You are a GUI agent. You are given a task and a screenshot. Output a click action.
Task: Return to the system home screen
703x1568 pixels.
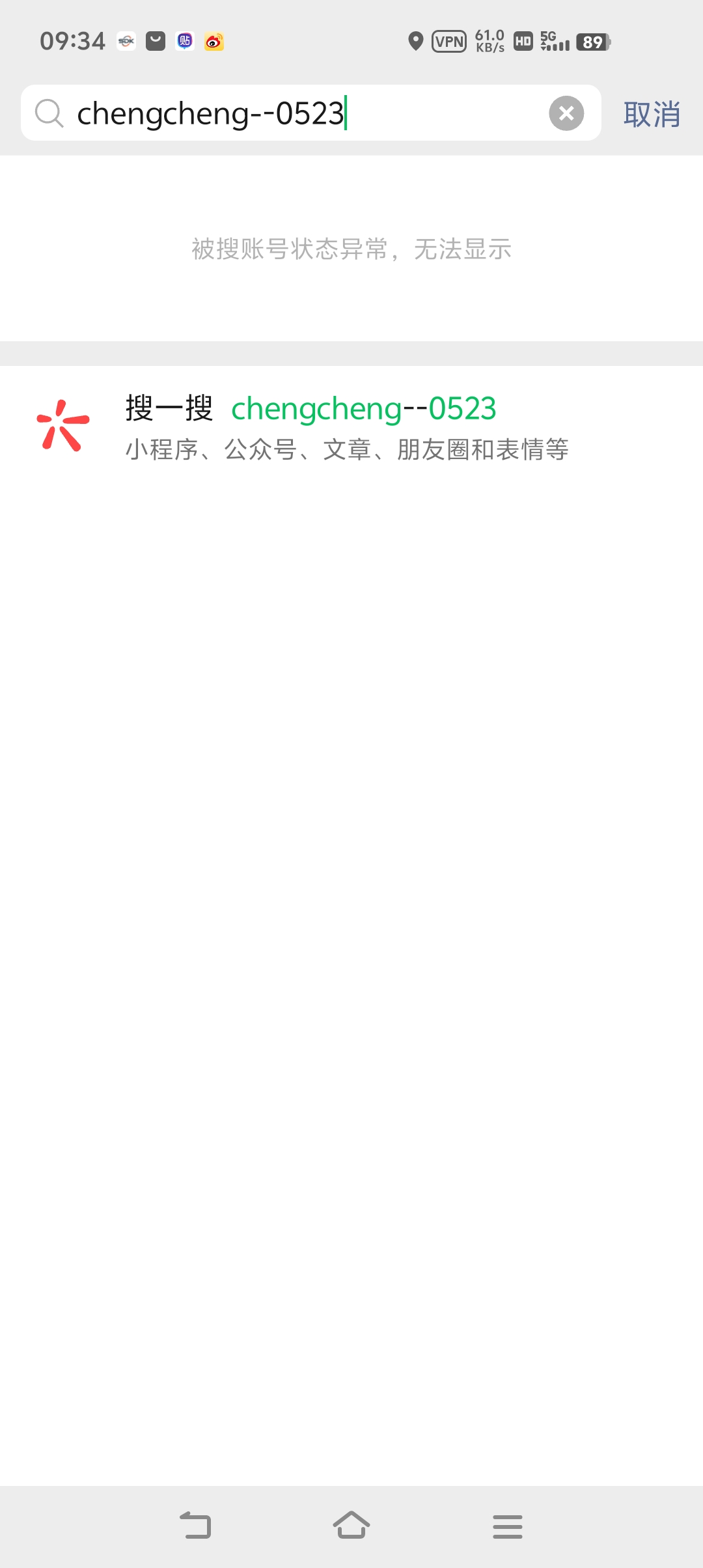pos(351,1526)
